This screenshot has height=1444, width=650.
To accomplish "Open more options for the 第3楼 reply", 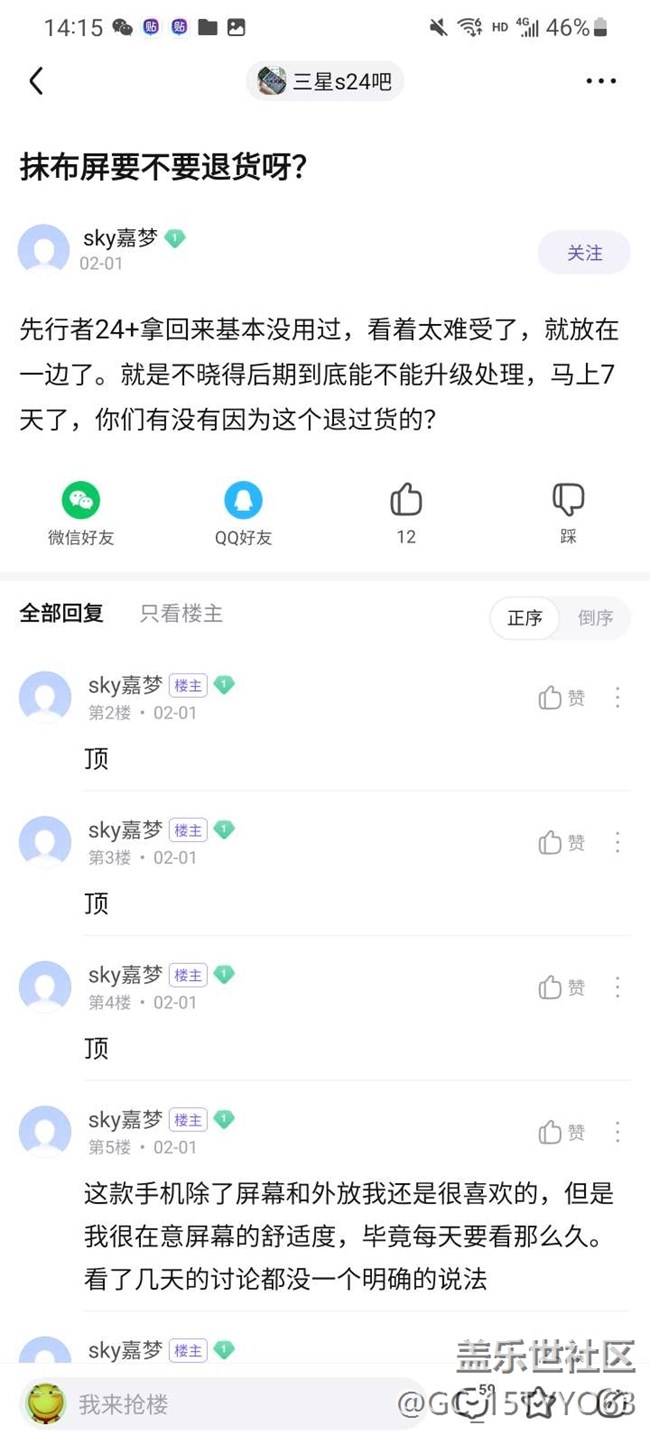I will 618,843.
